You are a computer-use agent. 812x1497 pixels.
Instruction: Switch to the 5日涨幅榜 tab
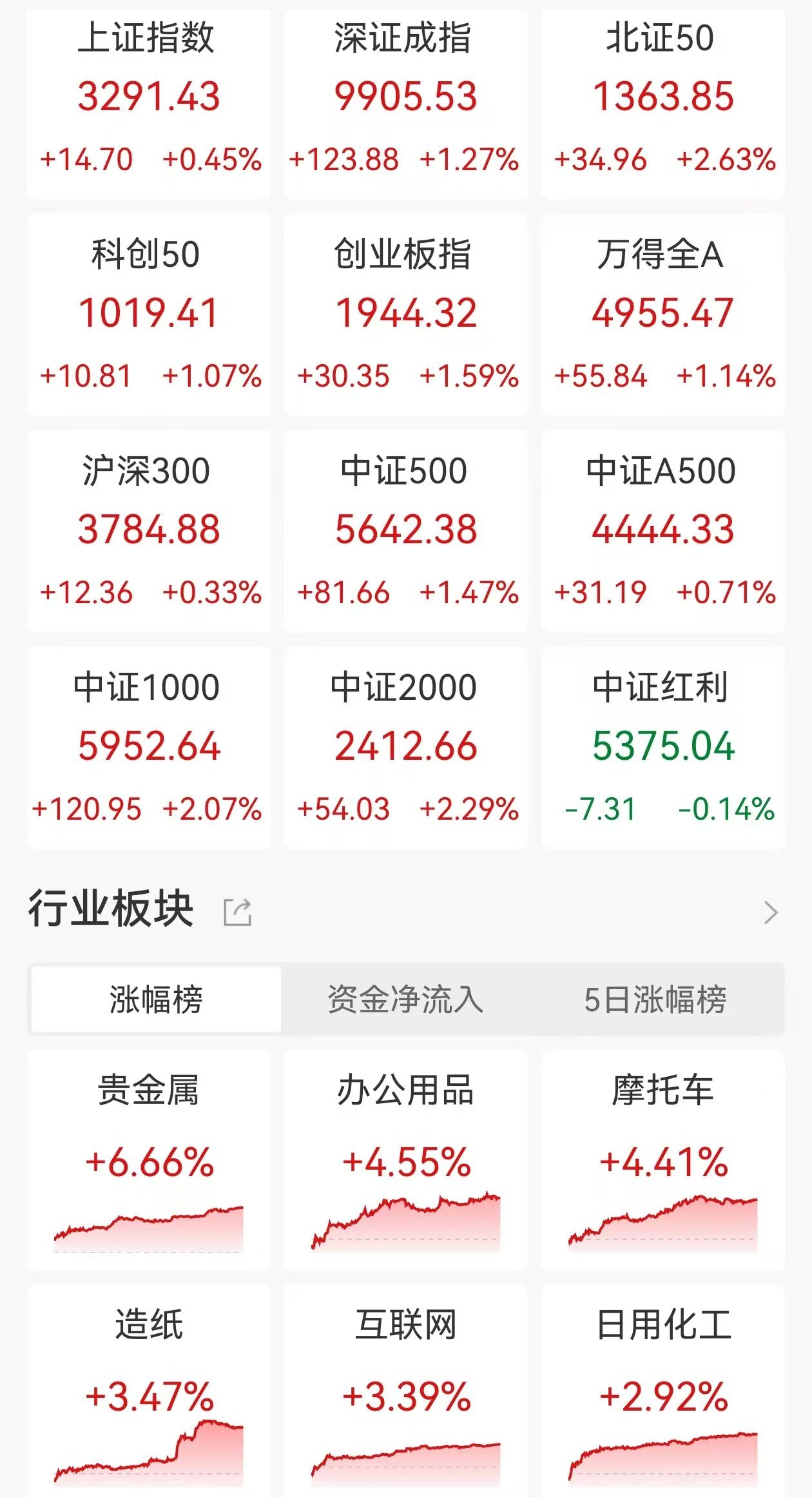pyautogui.click(x=655, y=1000)
